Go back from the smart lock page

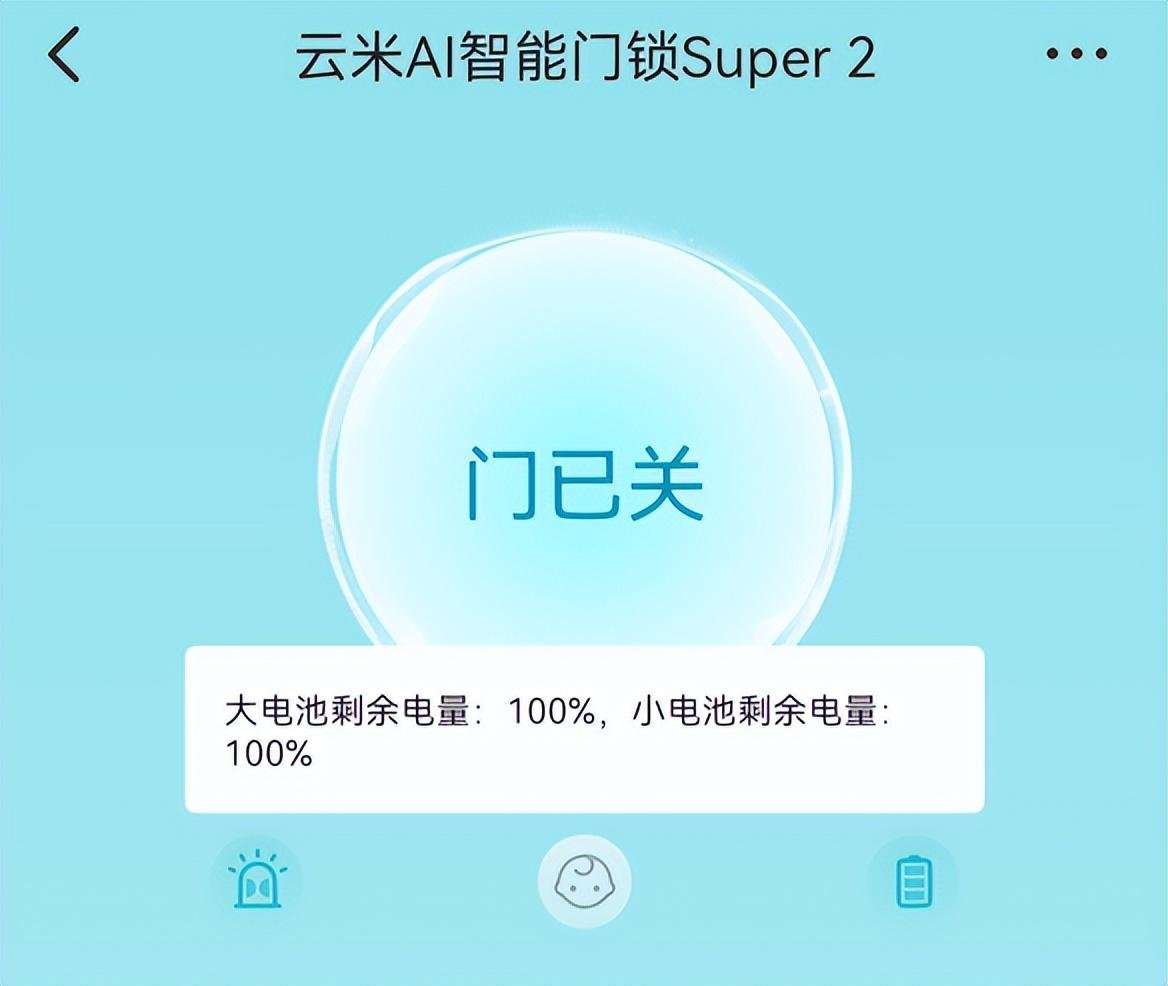64,55
